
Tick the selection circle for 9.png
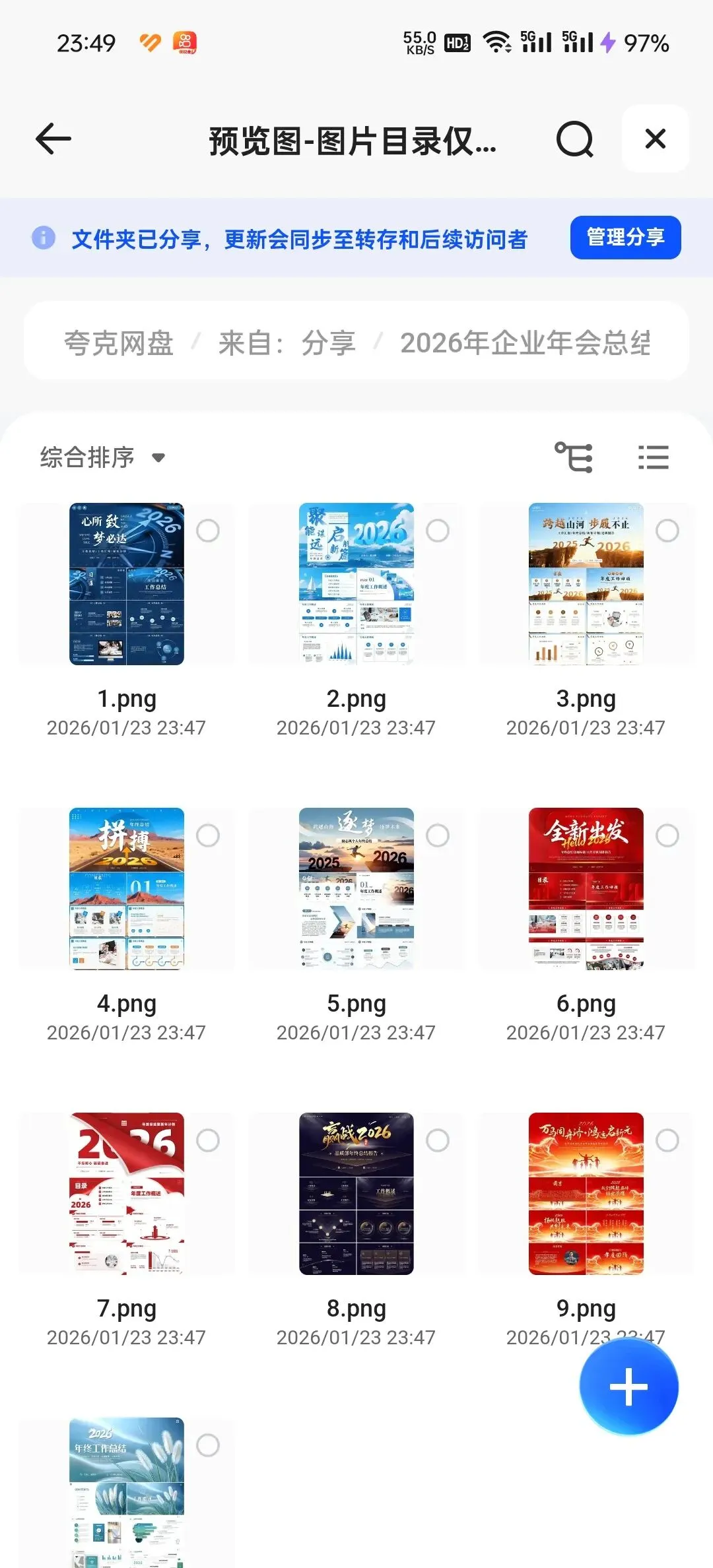click(x=667, y=1140)
